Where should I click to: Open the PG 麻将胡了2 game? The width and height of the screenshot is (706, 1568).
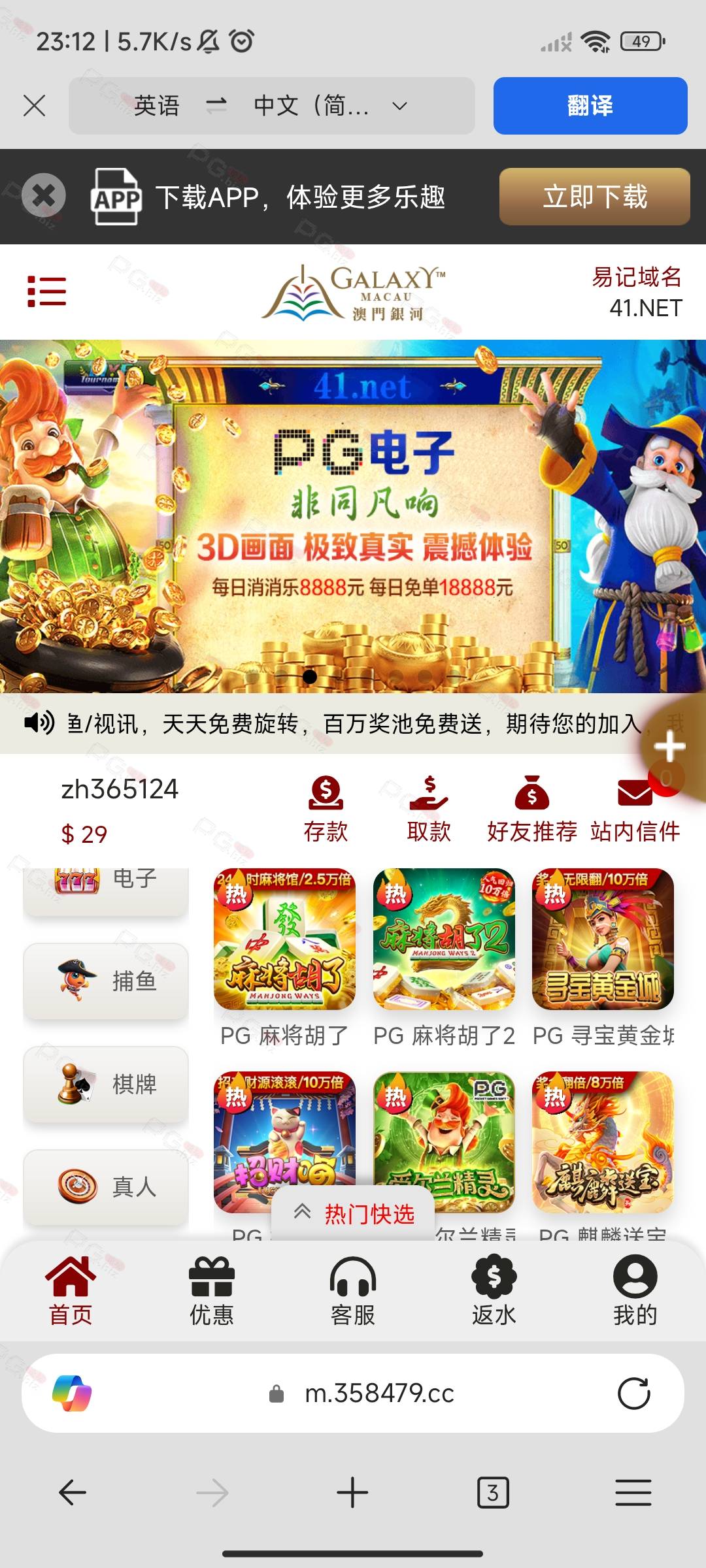coord(444,939)
